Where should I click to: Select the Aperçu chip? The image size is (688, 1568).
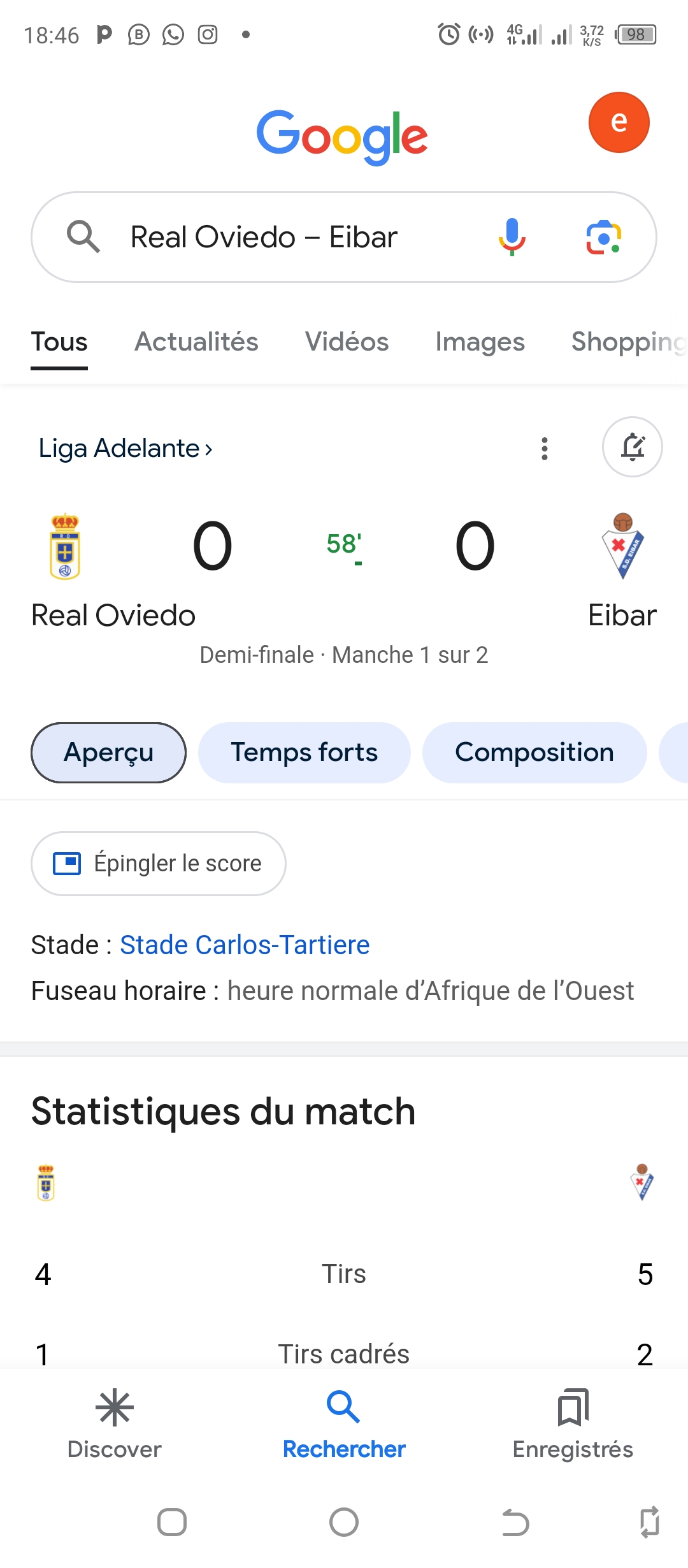pos(108,753)
